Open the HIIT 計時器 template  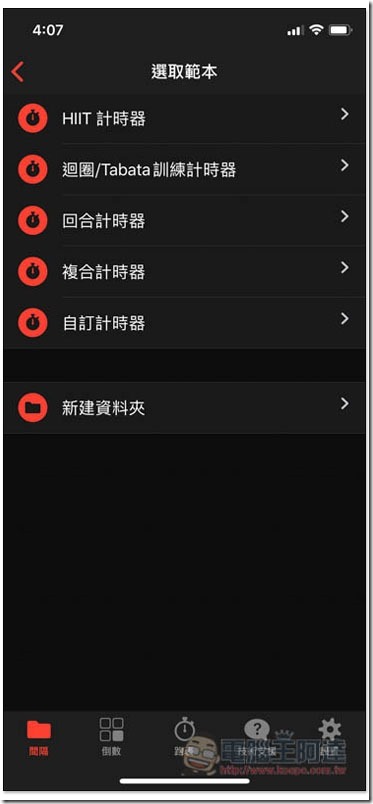tap(184, 118)
